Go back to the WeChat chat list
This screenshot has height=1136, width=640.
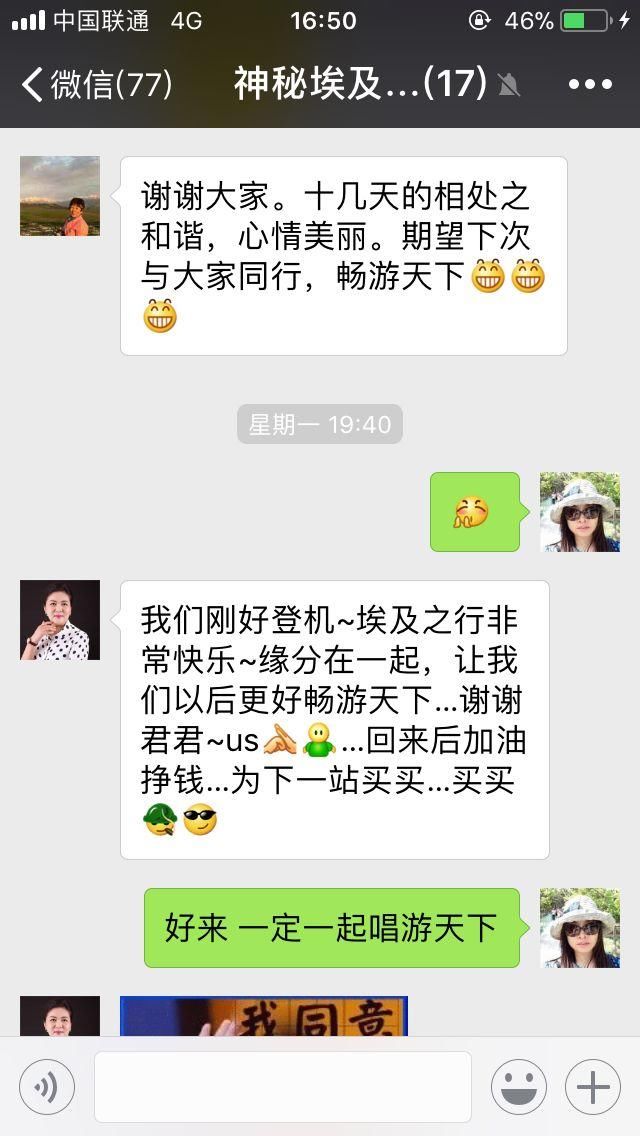click(95, 84)
